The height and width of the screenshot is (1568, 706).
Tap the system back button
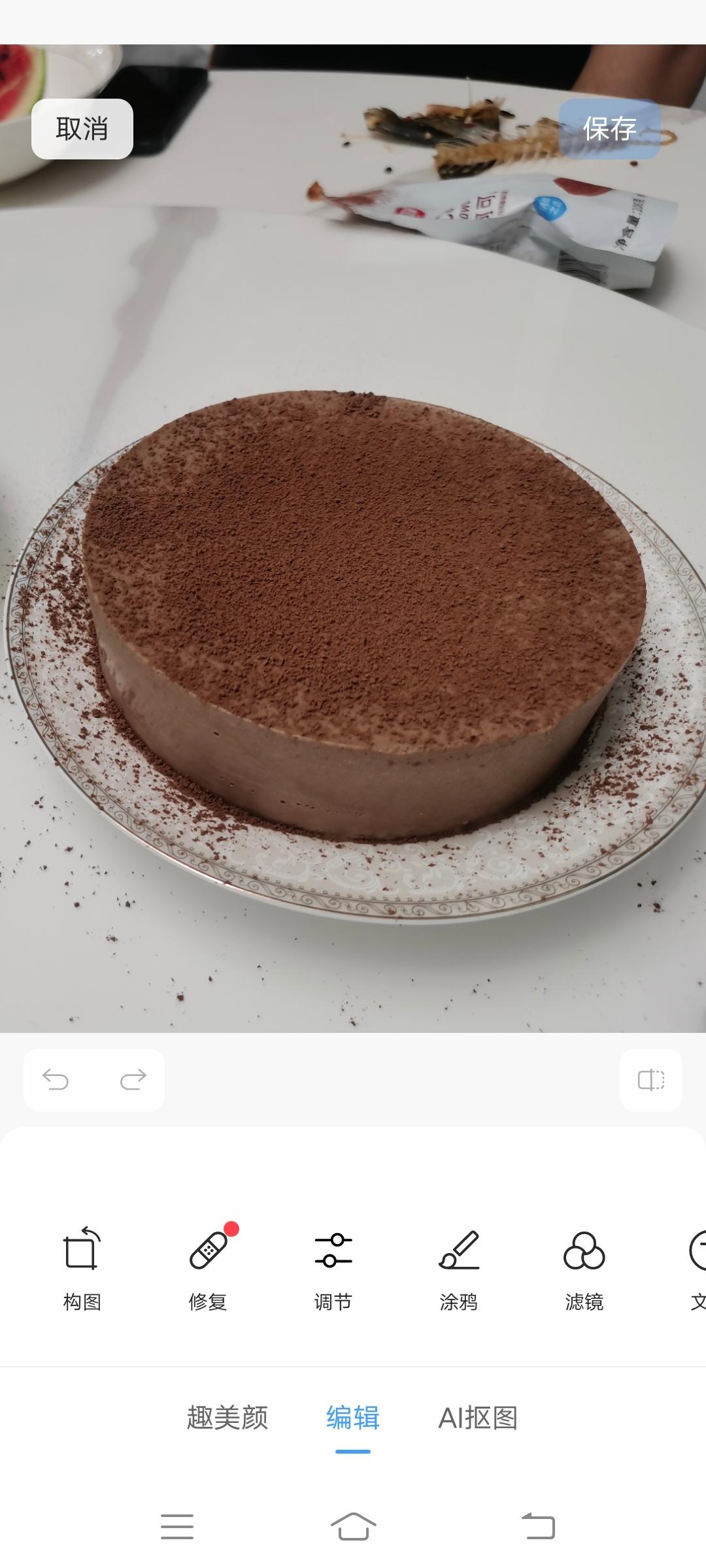[x=539, y=1527]
